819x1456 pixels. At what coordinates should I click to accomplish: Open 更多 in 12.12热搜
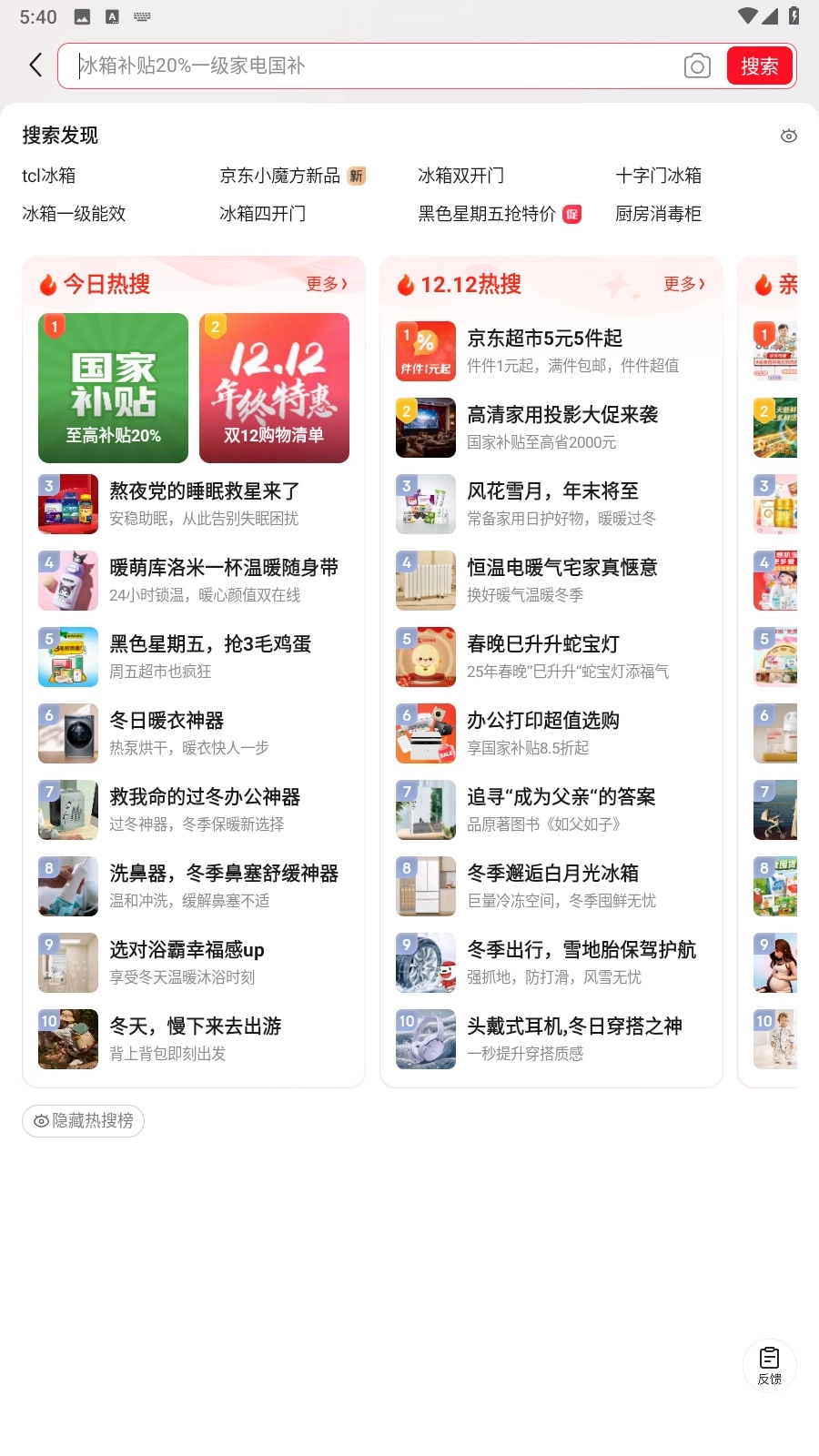(683, 284)
